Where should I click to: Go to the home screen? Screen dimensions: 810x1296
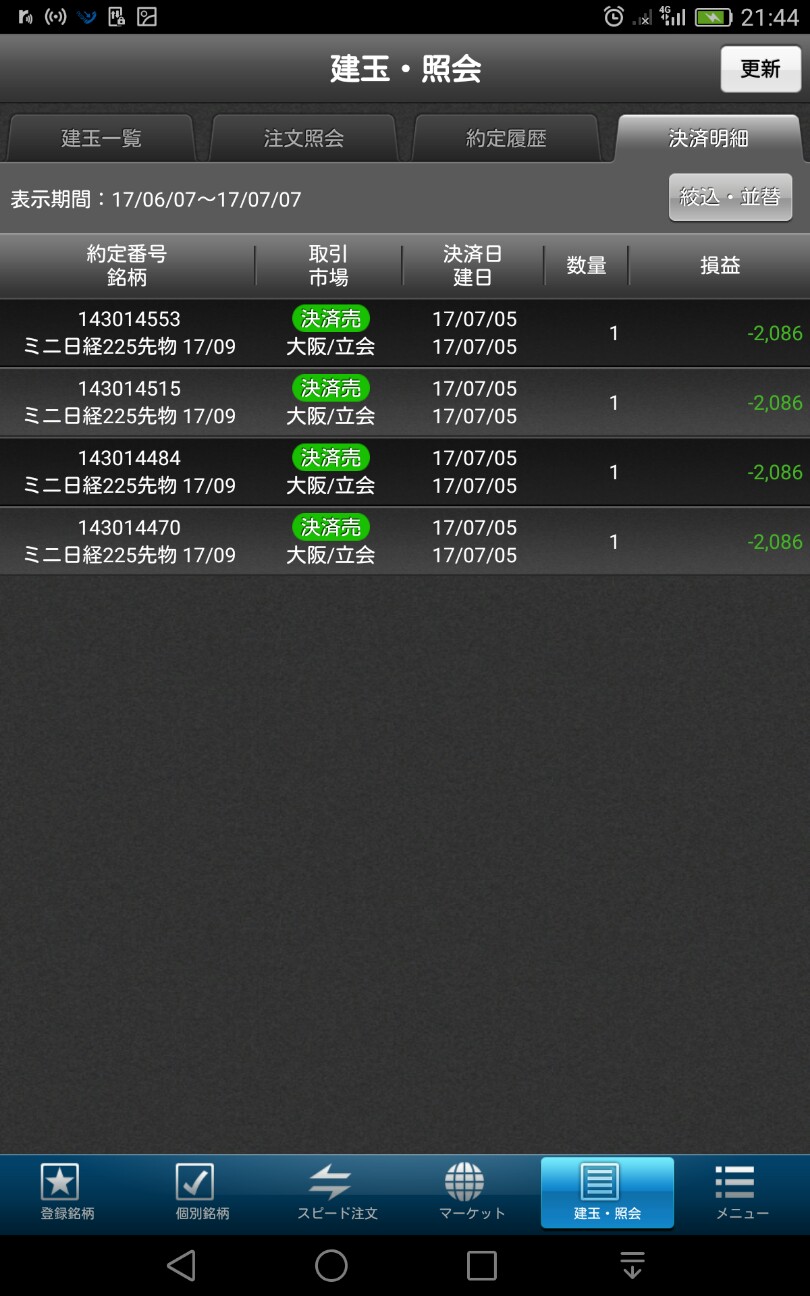pyautogui.click(x=331, y=1266)
